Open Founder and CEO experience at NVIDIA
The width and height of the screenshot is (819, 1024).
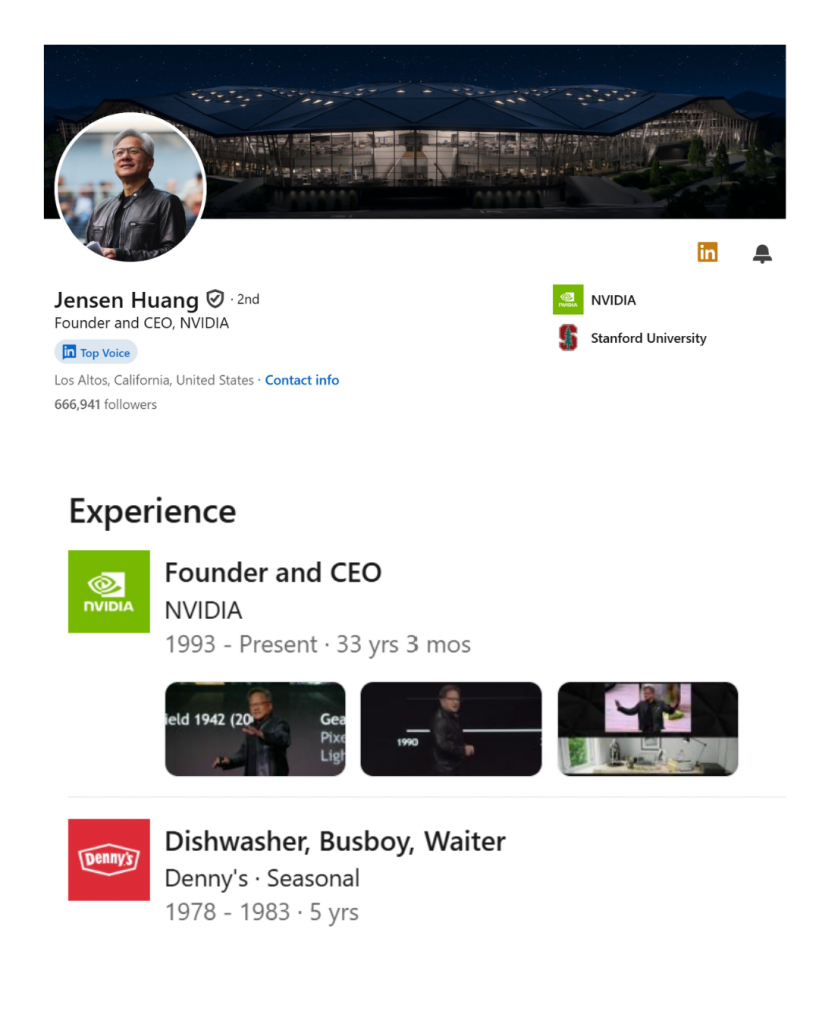[273, 573]
